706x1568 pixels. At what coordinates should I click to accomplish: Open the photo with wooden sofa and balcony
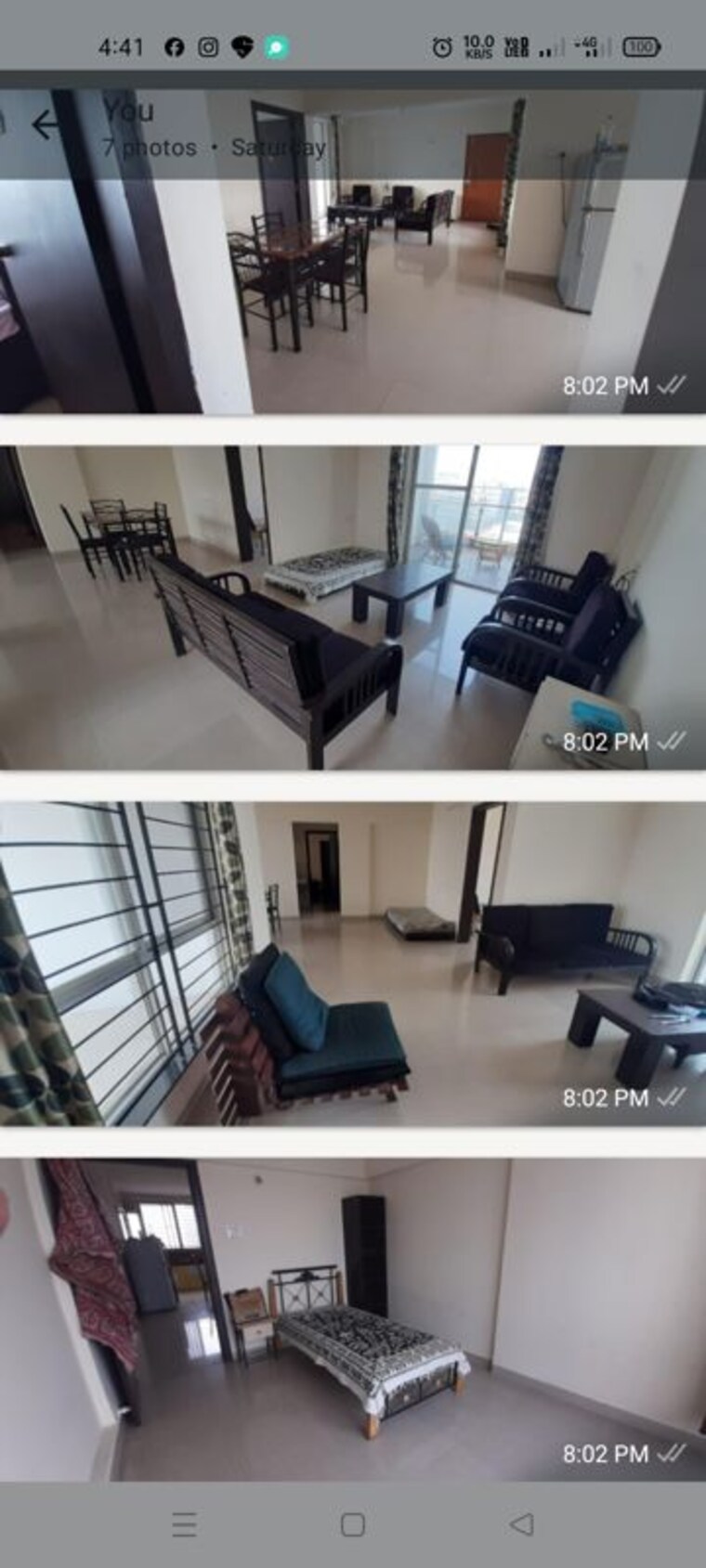coord(353,608)
